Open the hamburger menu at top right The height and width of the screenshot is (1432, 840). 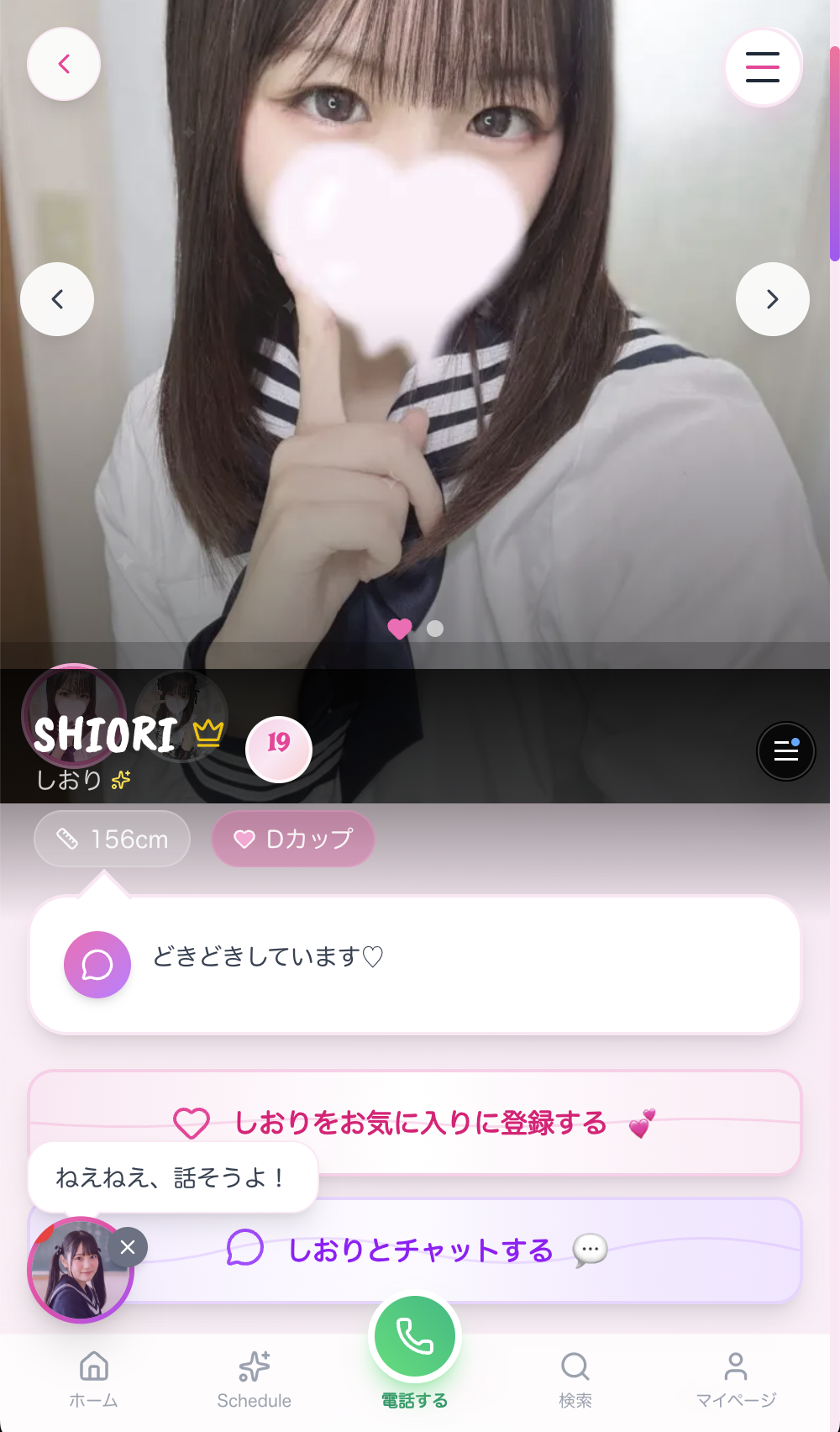[x=763, y=67]
